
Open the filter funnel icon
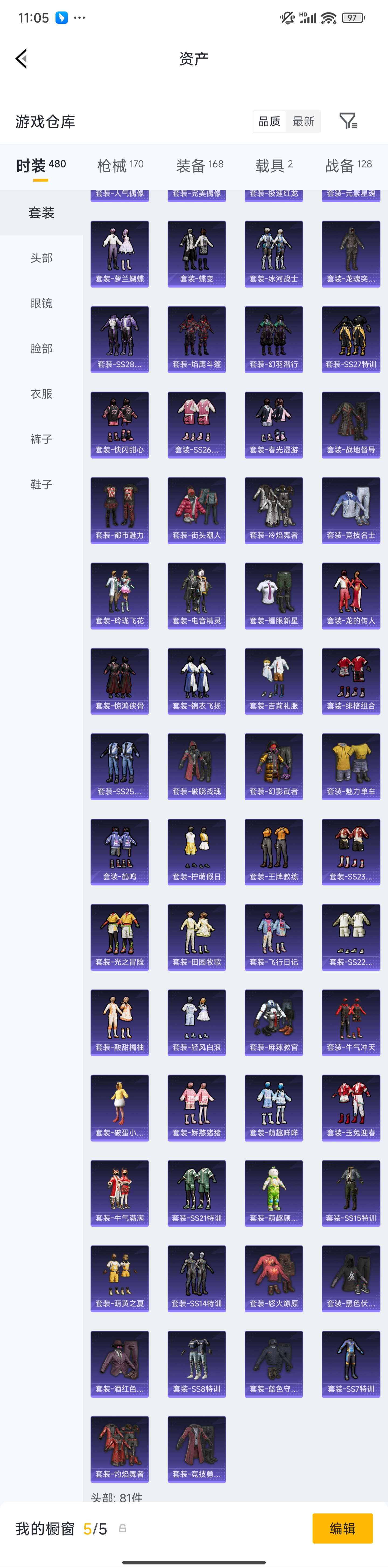tap(348, 121)
